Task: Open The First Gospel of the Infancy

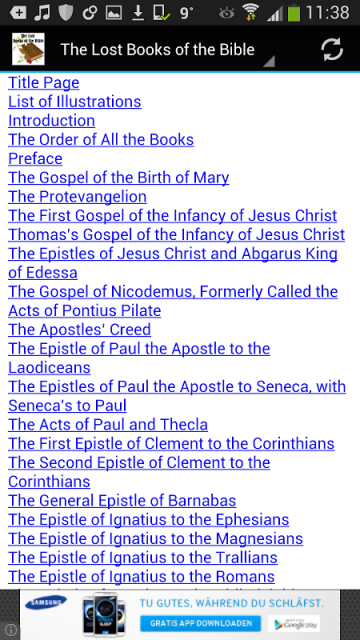Action: click(173, 216)
